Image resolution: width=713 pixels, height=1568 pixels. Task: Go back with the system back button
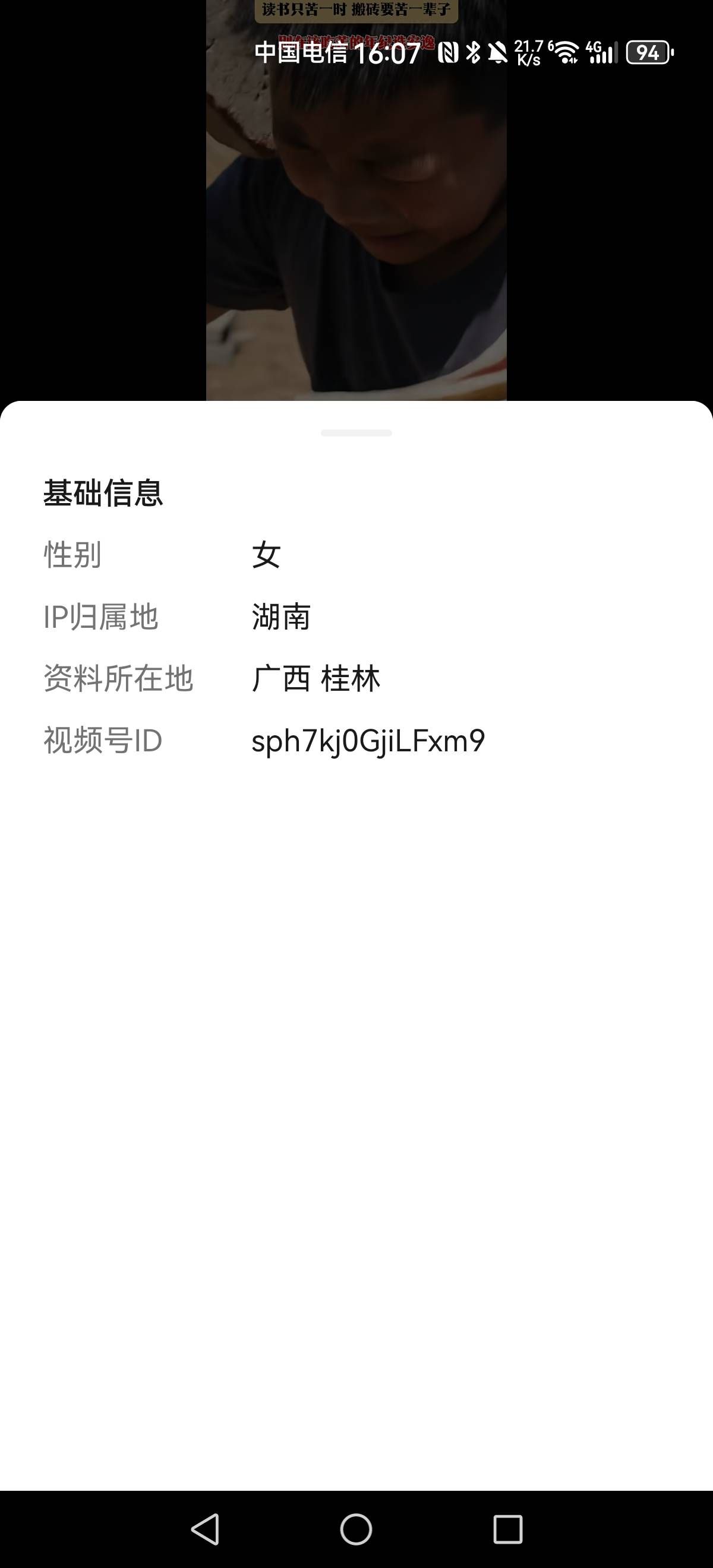tap(205, 1528)
